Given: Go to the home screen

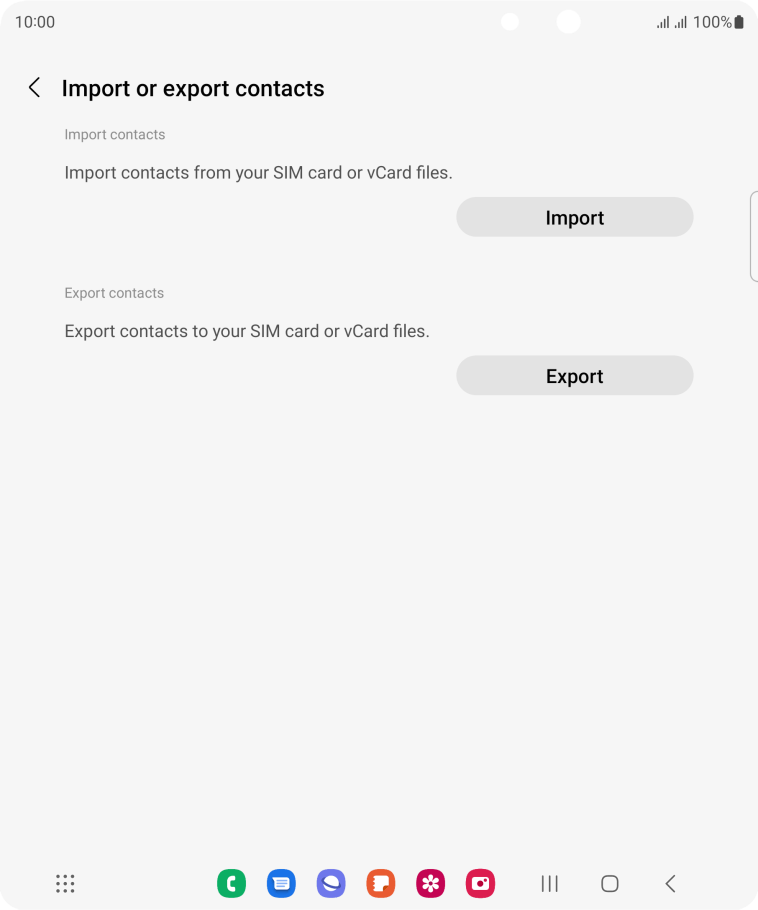Looking at the screenshot, I should (x=610, y=883).
